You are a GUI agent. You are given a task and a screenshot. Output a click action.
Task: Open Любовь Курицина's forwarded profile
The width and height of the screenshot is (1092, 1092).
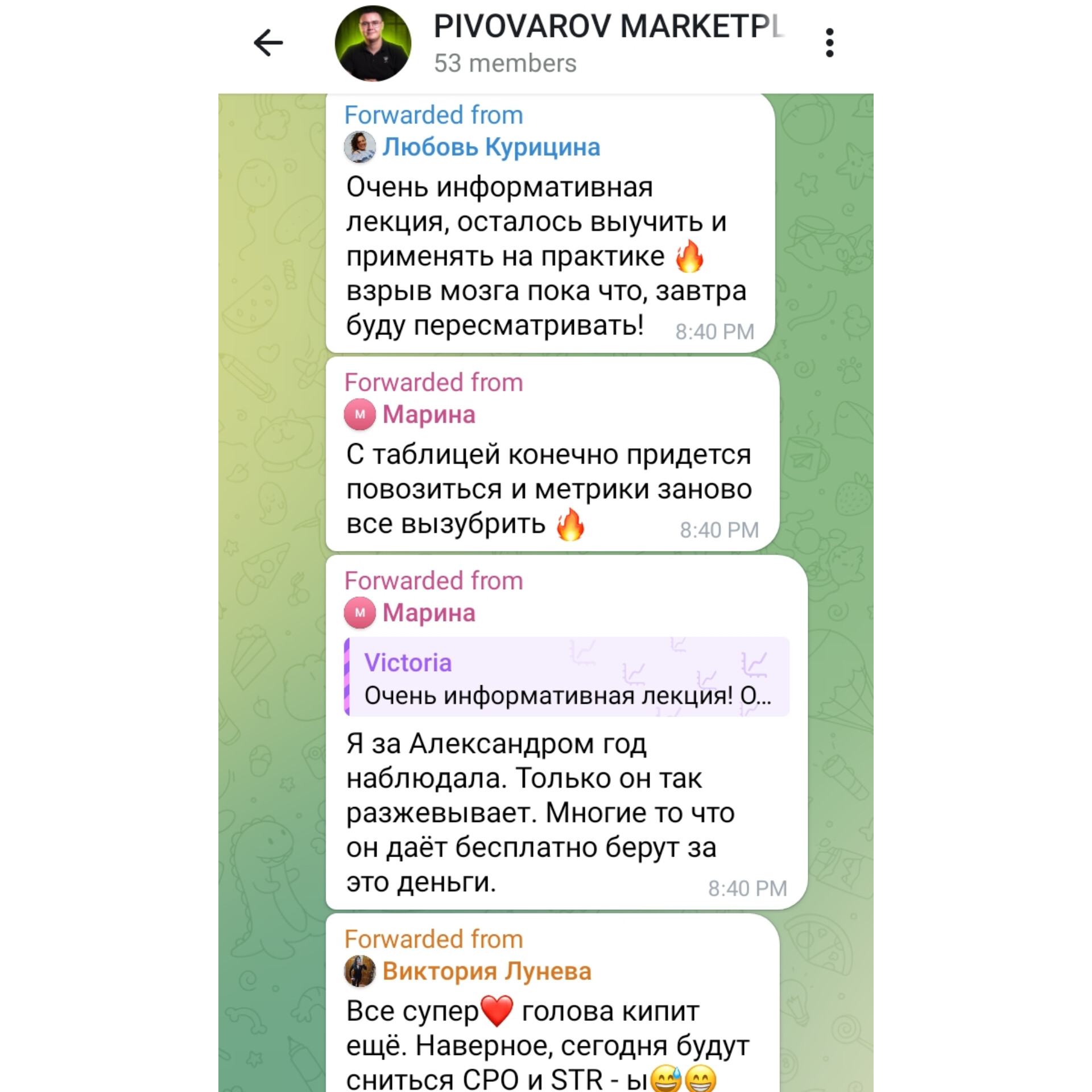[490, 147]
